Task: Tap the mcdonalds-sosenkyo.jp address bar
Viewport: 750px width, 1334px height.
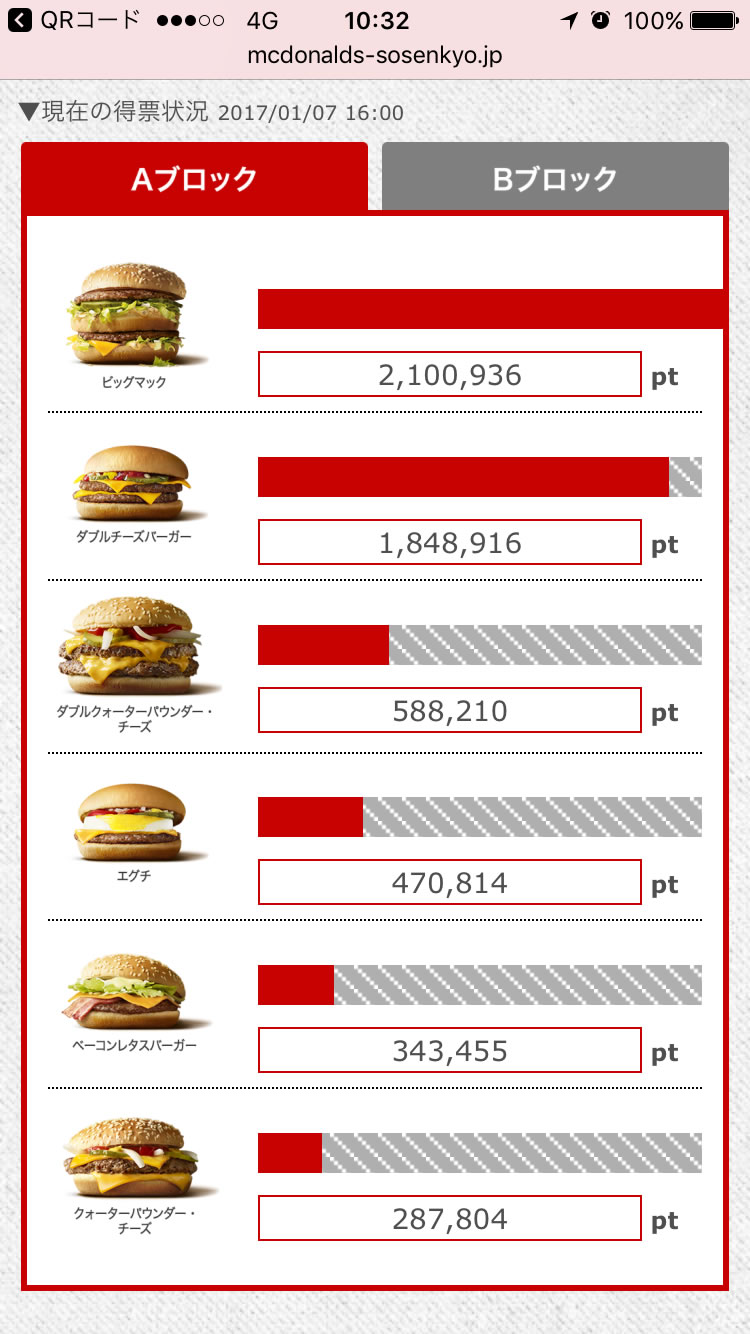Action: 375,56
